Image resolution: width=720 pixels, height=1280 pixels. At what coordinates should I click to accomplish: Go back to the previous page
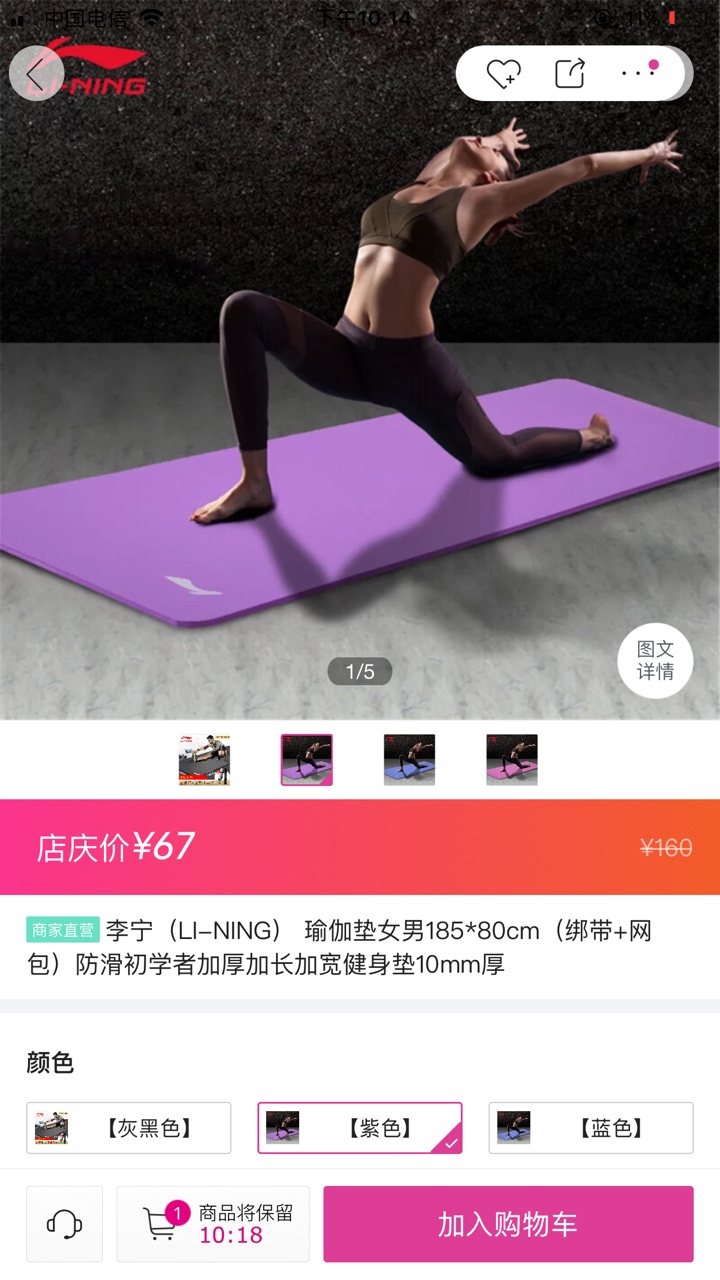point(37,73)
